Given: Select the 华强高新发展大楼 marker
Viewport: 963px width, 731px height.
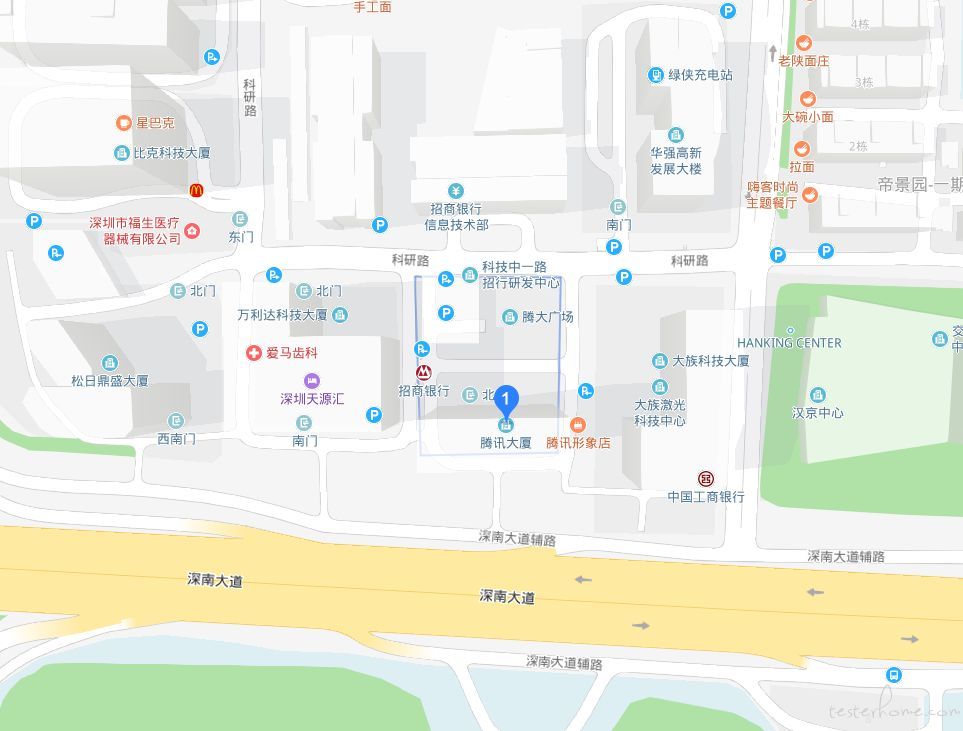Looking at the screenshot, I should click(x=676, y=136).
